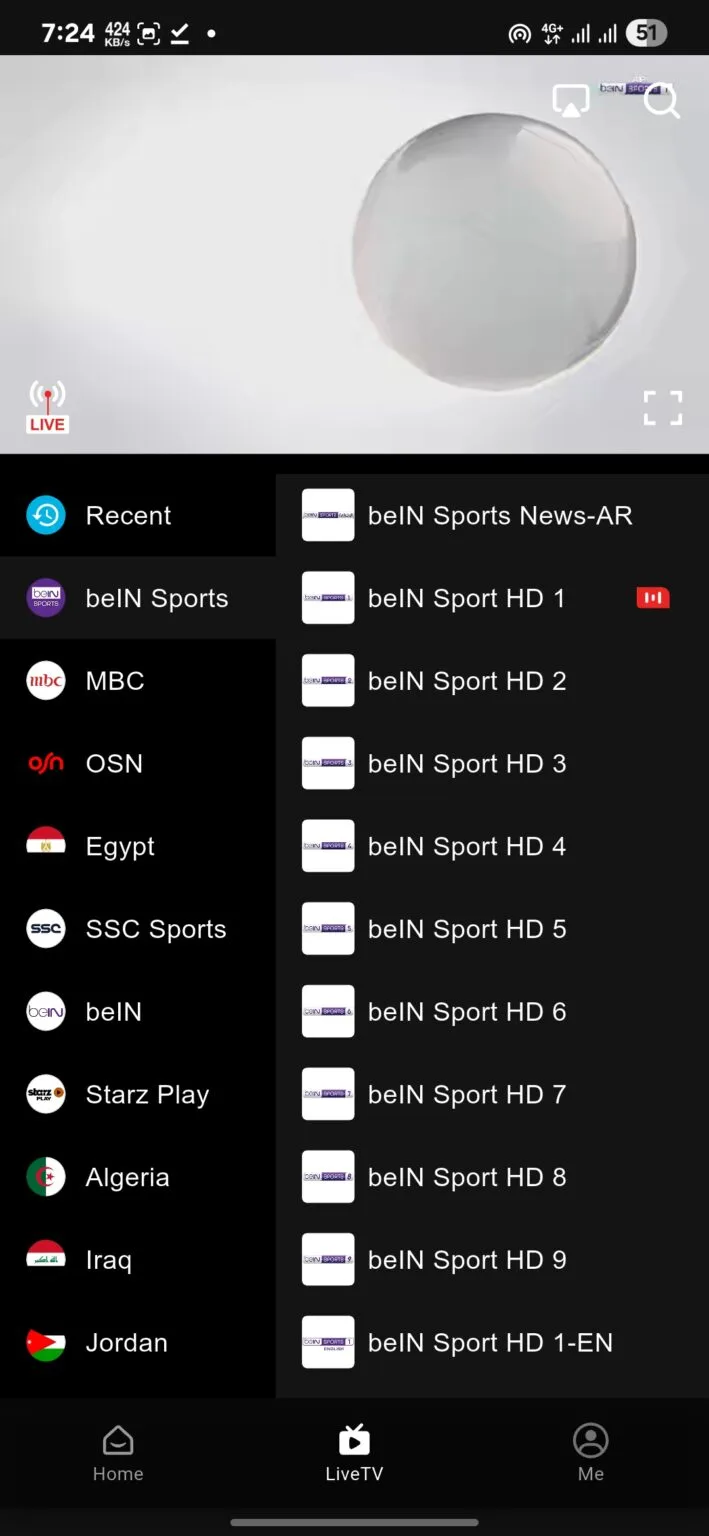The height and width of the screenshot is (1536, 709).
Task: Select the Starz Play category
Action: point(147,1095)
